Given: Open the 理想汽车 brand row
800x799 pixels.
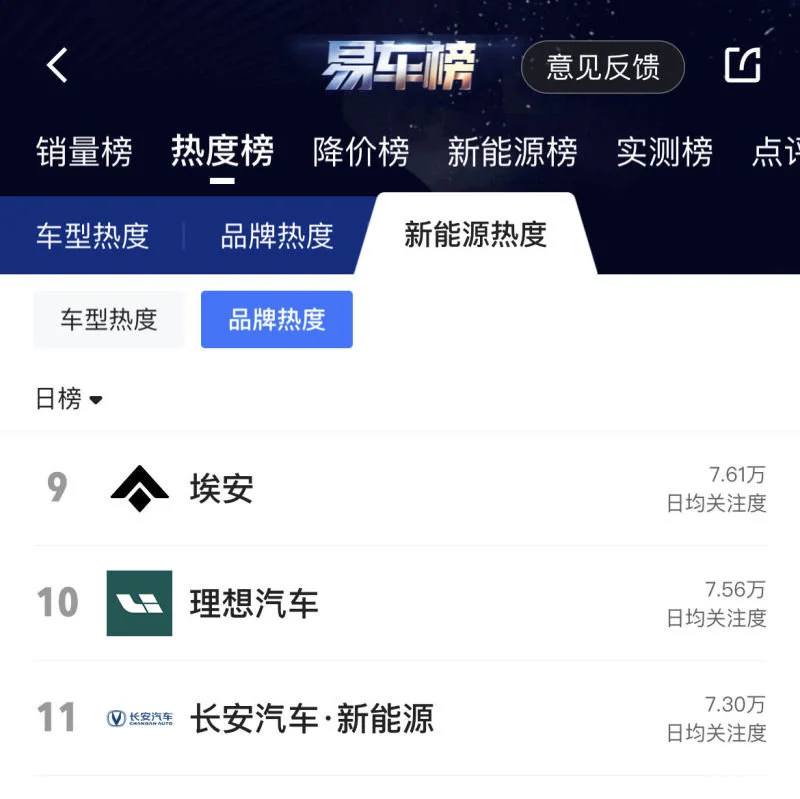Looking at the screenshot, I should coord(400,603).
